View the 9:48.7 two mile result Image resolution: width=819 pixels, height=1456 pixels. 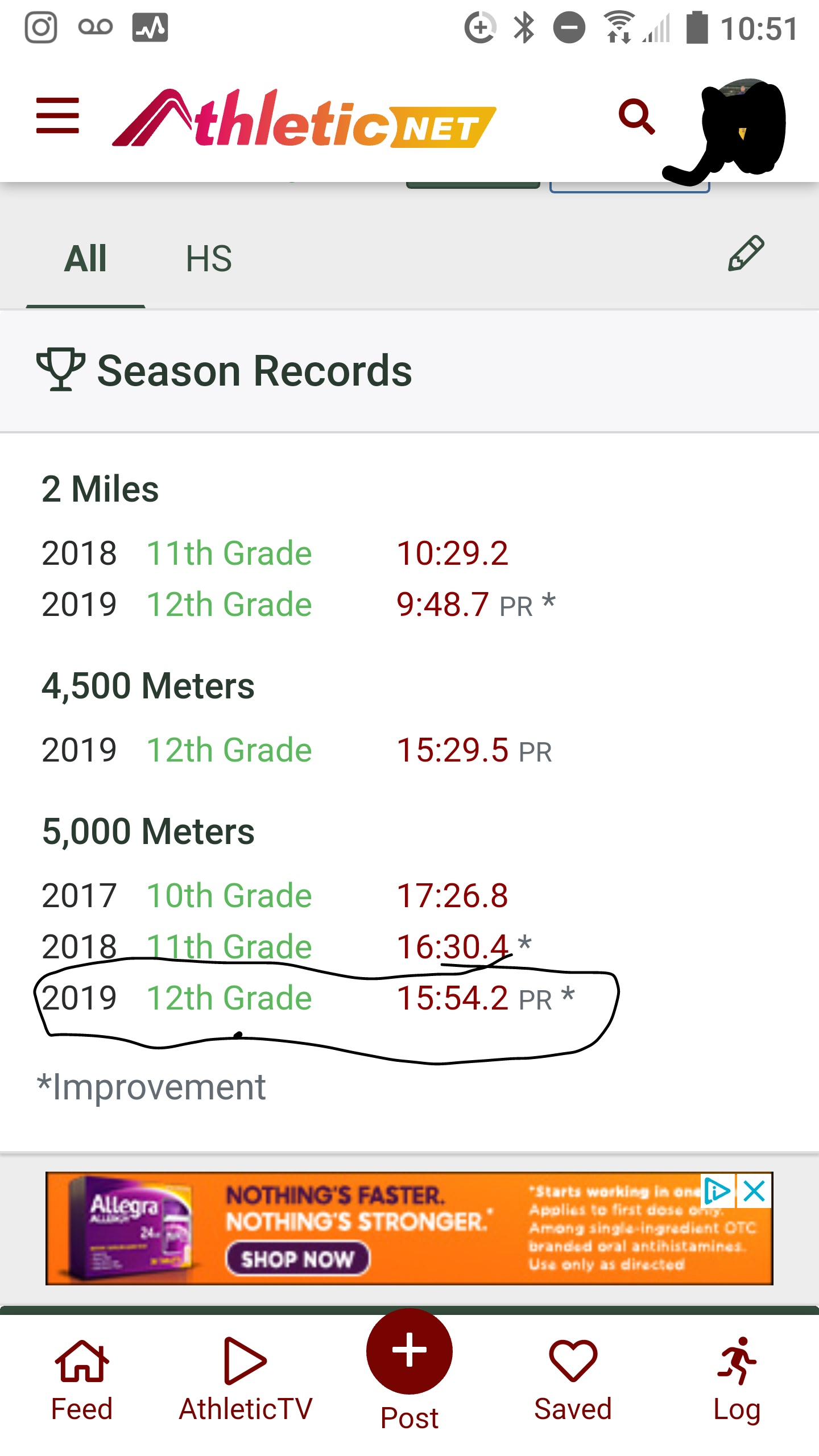tap(442, 605)
